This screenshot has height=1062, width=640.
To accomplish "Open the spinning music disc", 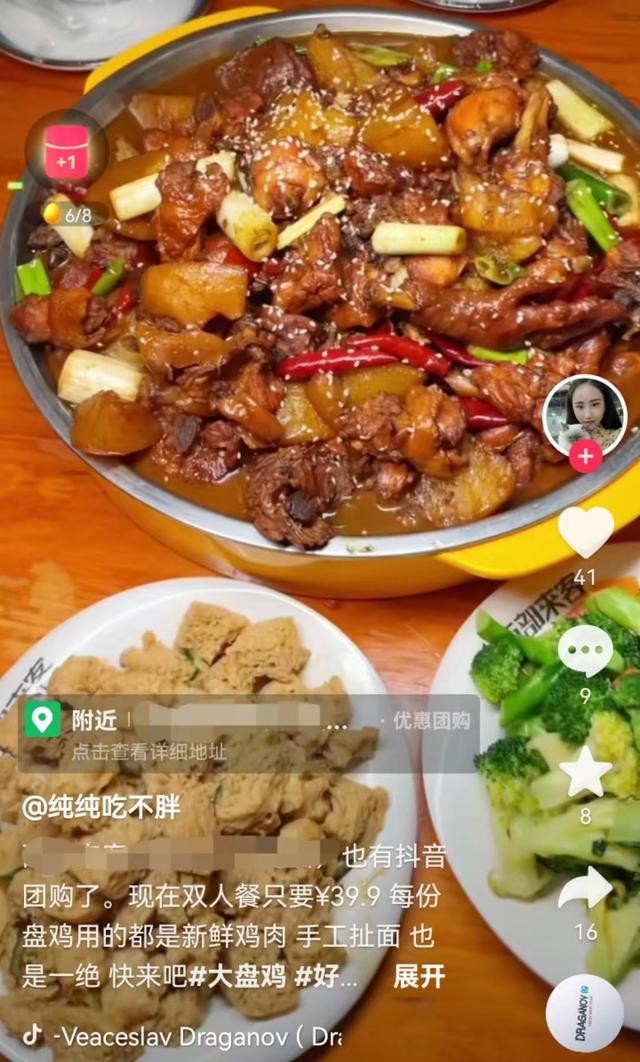I will click(585, 1012).
